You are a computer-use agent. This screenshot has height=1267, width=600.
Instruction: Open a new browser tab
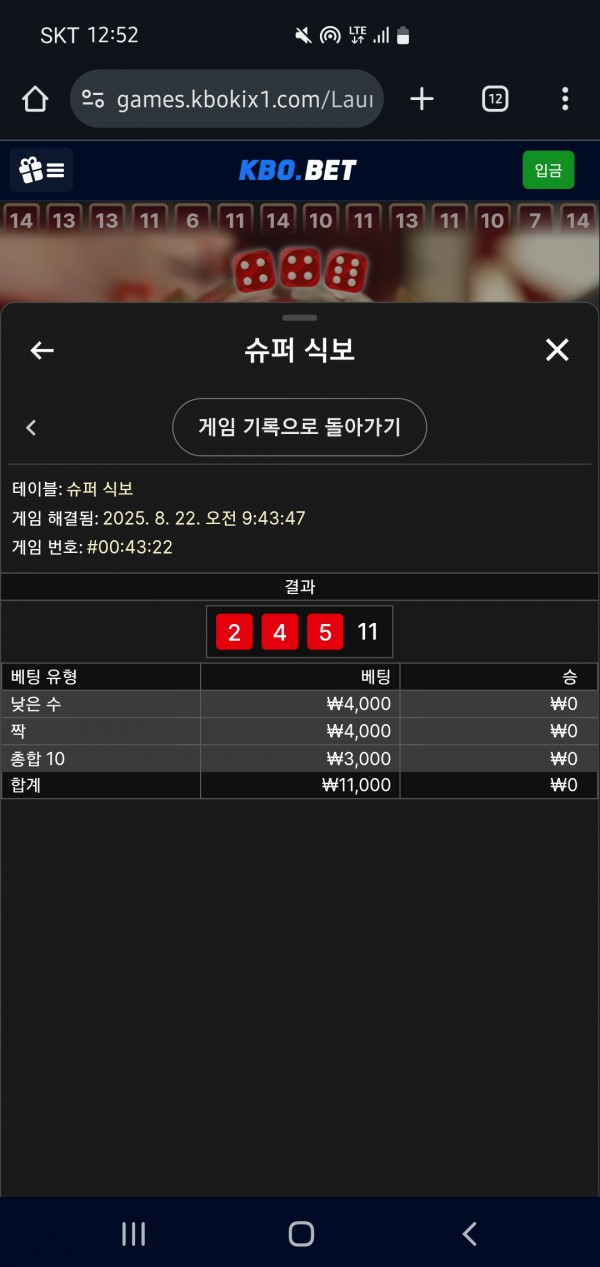422,98
